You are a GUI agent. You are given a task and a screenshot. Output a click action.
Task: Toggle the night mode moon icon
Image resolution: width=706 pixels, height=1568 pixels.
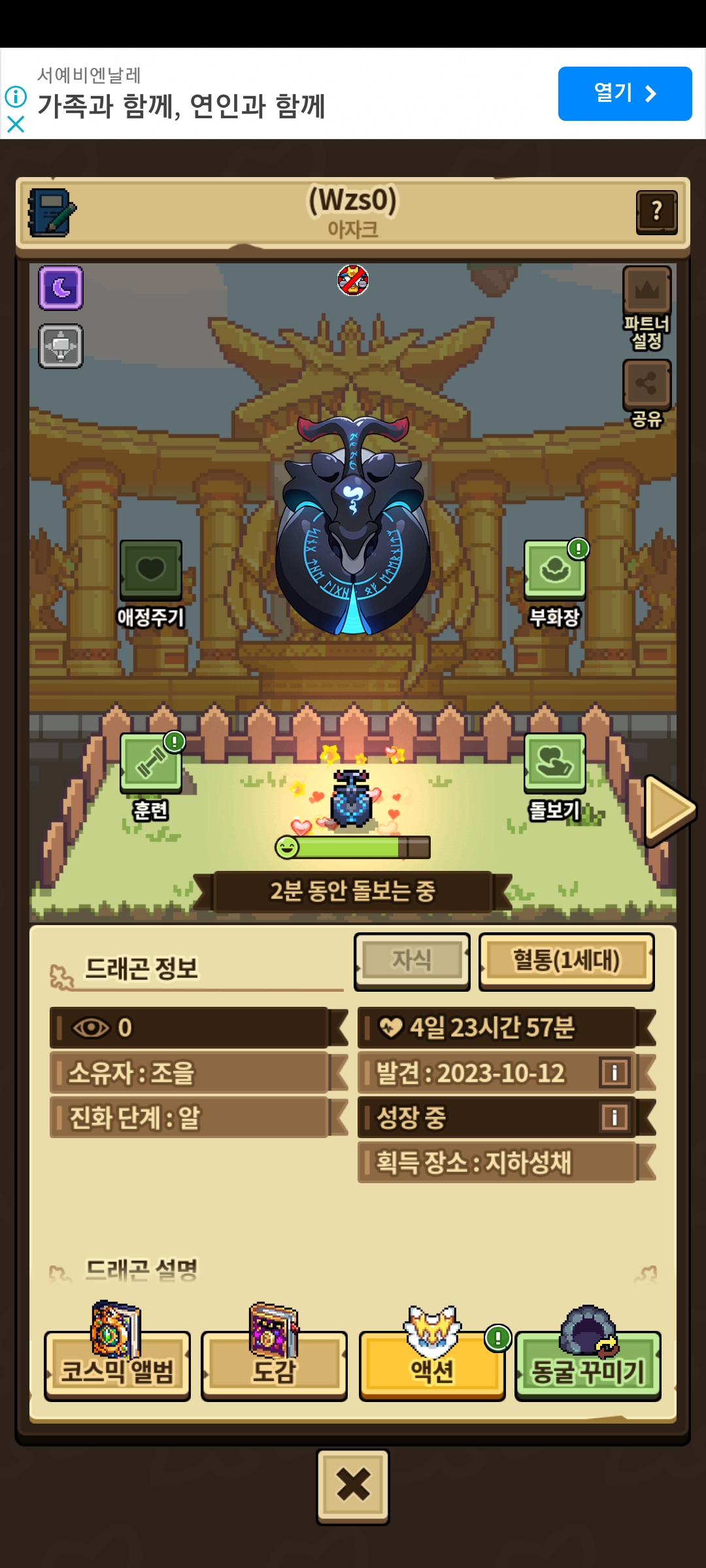coord(61,287)
